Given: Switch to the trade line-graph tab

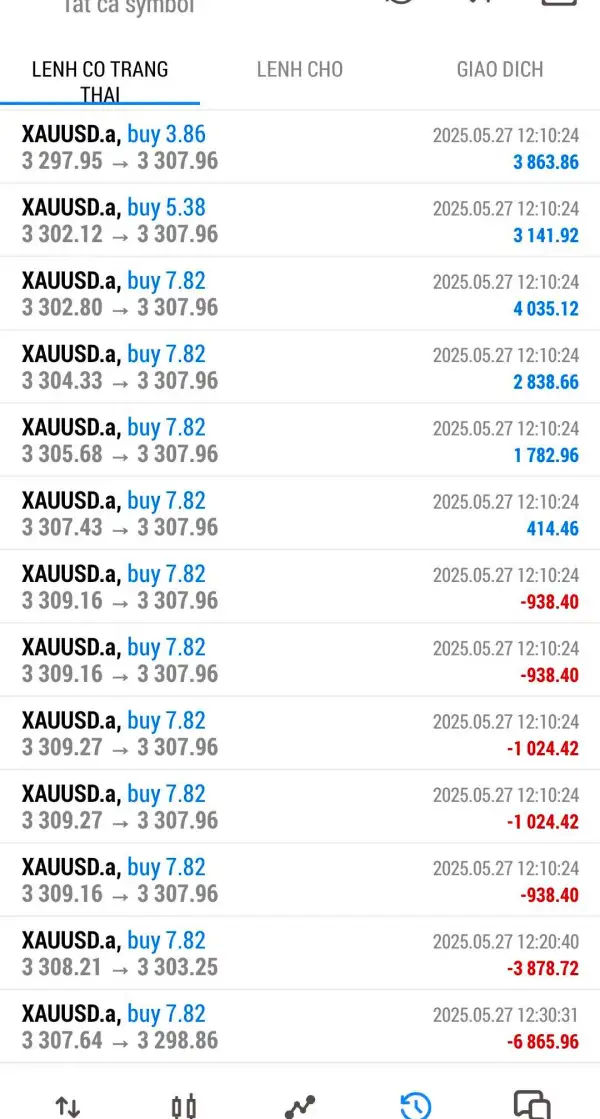Looking at the screenshot, I should point(299,1105).
